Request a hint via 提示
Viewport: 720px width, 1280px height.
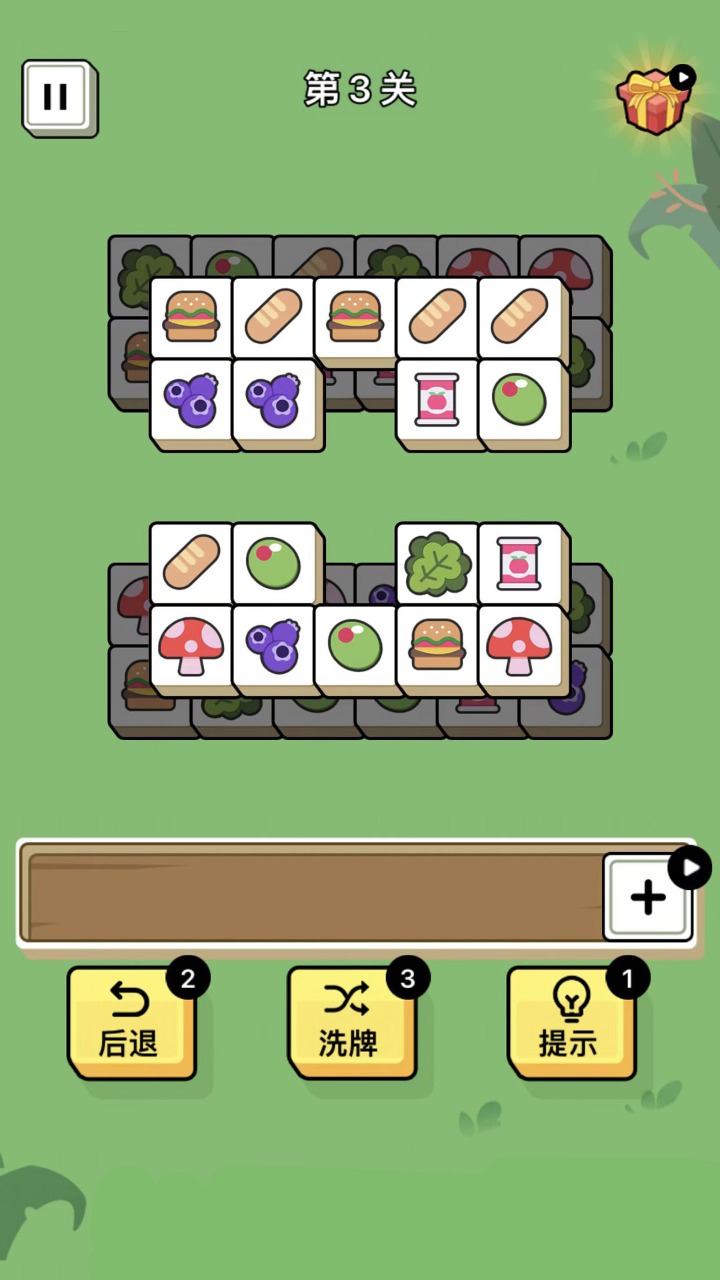coord(572,1022)
